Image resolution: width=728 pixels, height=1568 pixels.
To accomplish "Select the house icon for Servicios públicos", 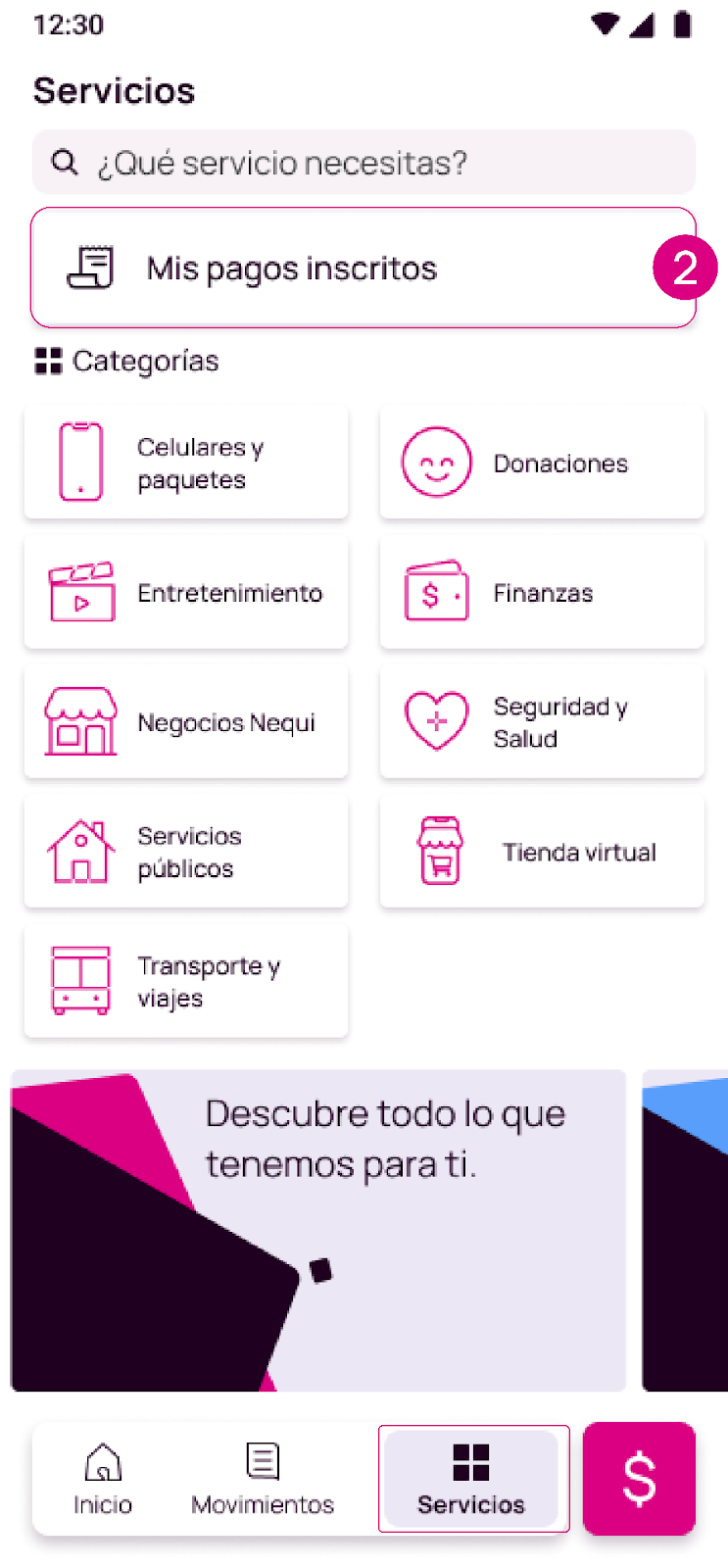I will tap(82, 850).
